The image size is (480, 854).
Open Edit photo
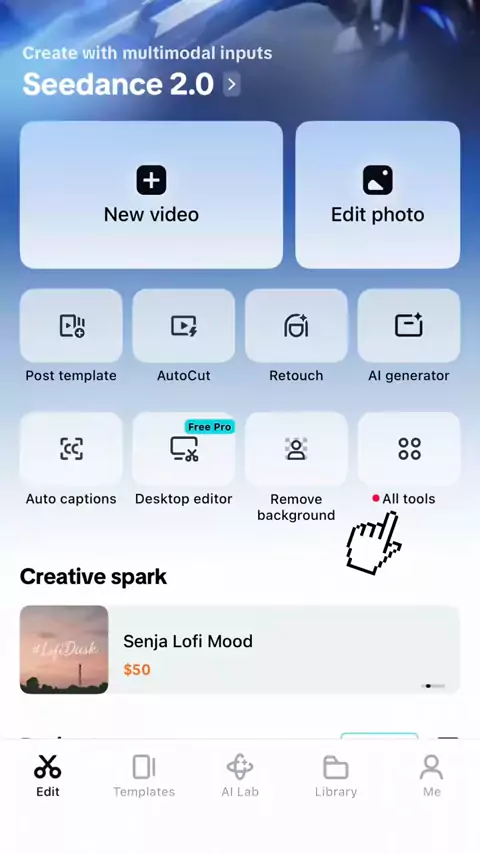[378, 195]
